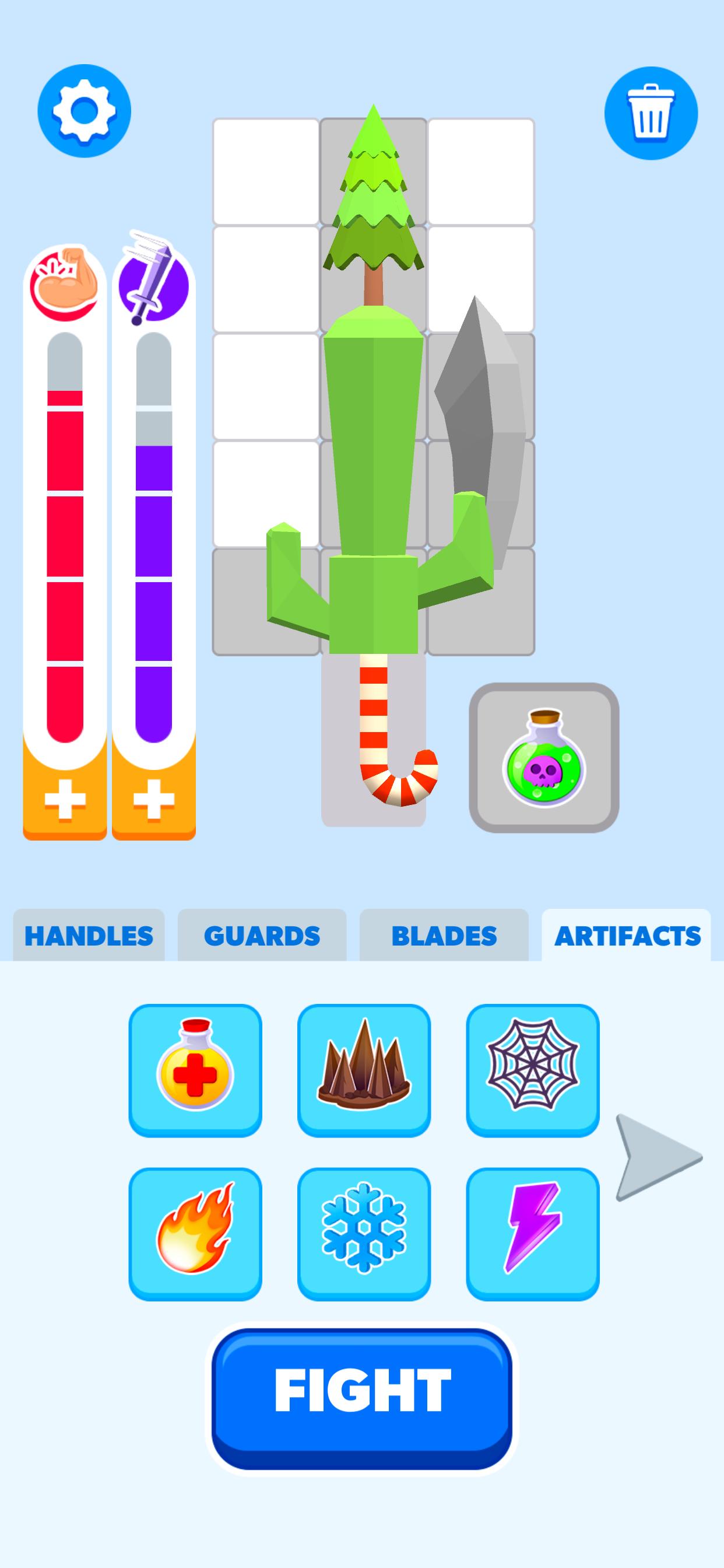Viewport: 724px width, 1568px height.
Task: Choose the snowflake ice artifact
Action: [x=364, y=1234]
